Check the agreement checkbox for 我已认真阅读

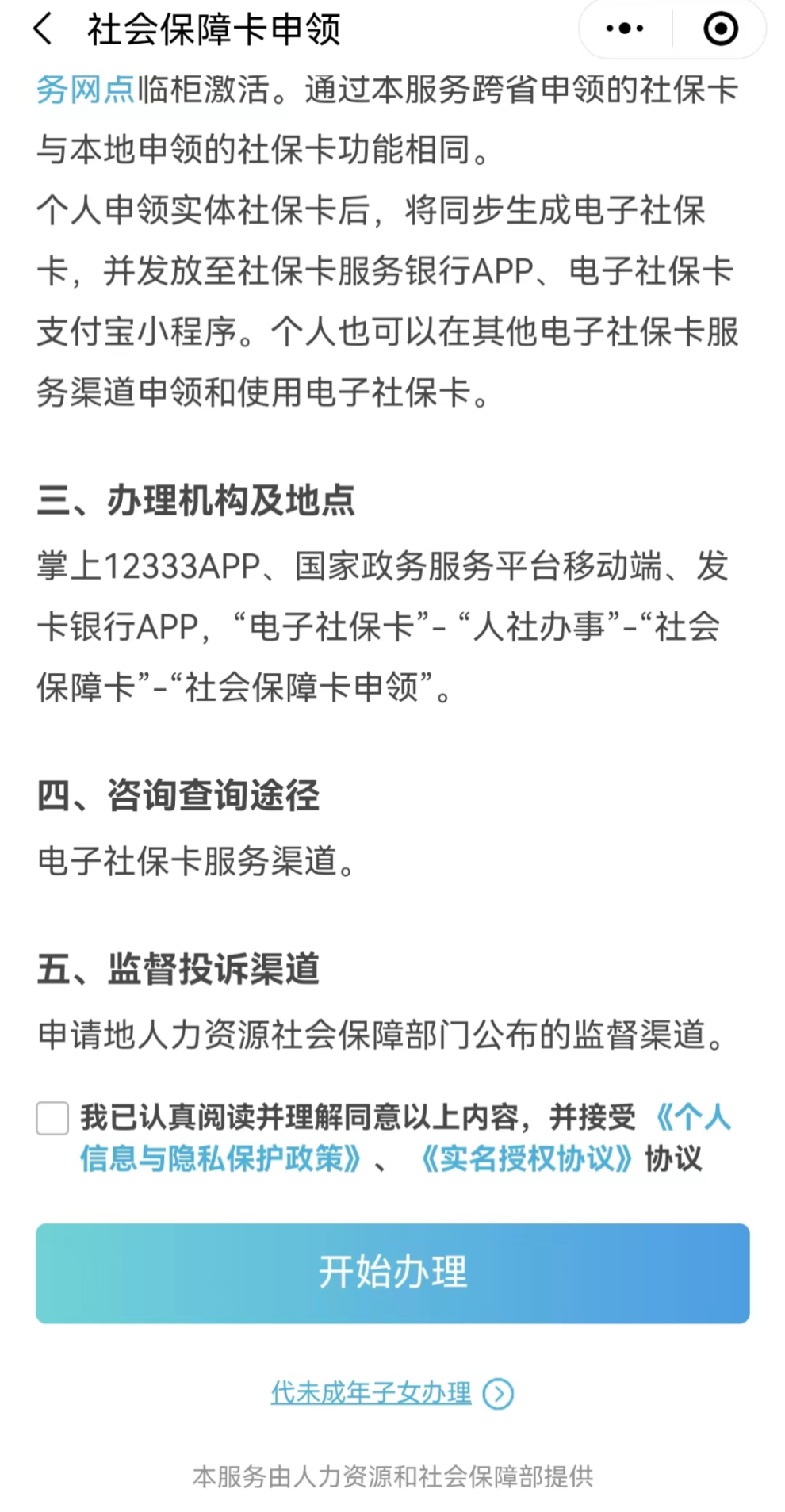[53, 1119]
